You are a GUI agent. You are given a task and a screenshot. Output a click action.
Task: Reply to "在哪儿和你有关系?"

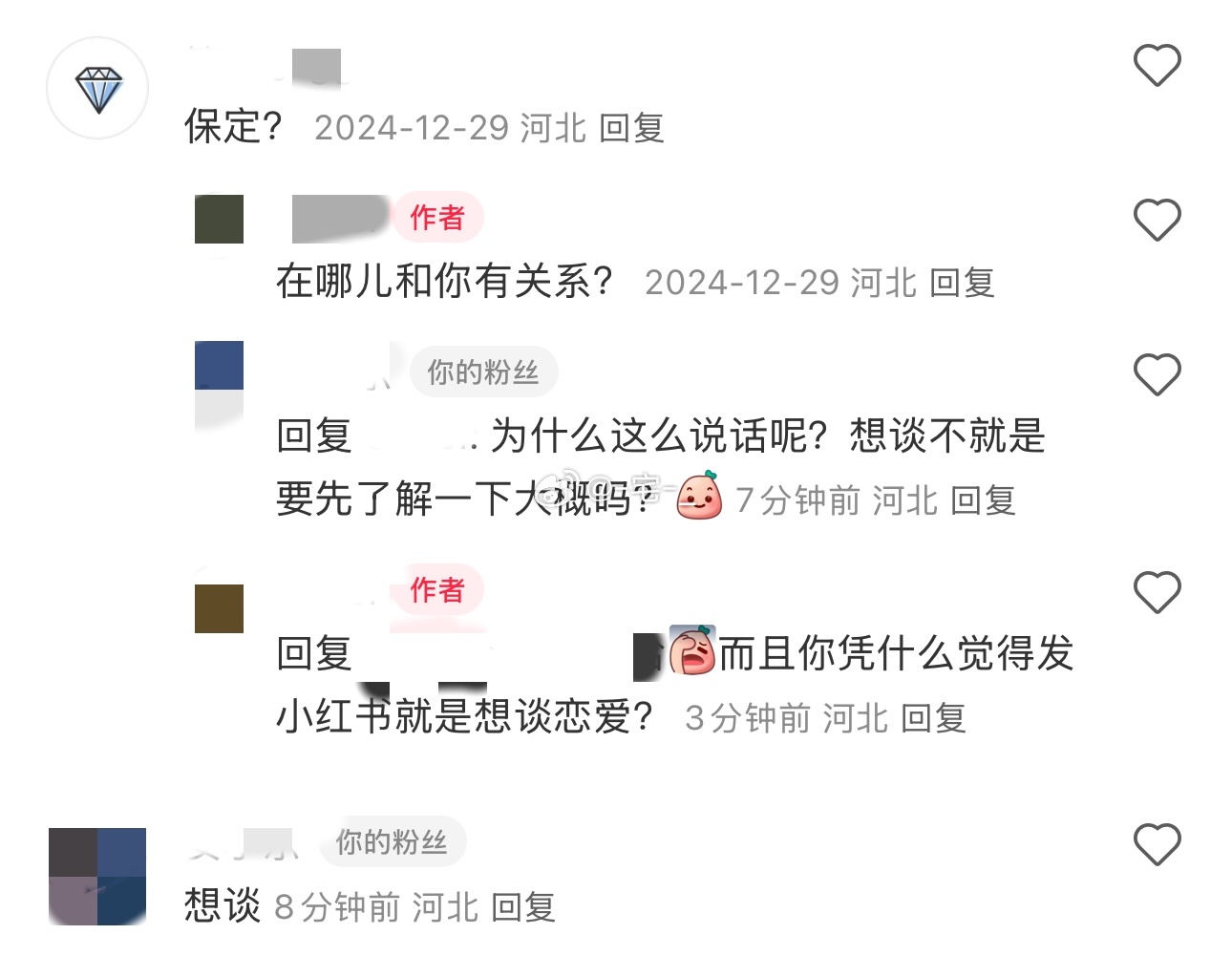pyautogui.click(x=962, y=283)
